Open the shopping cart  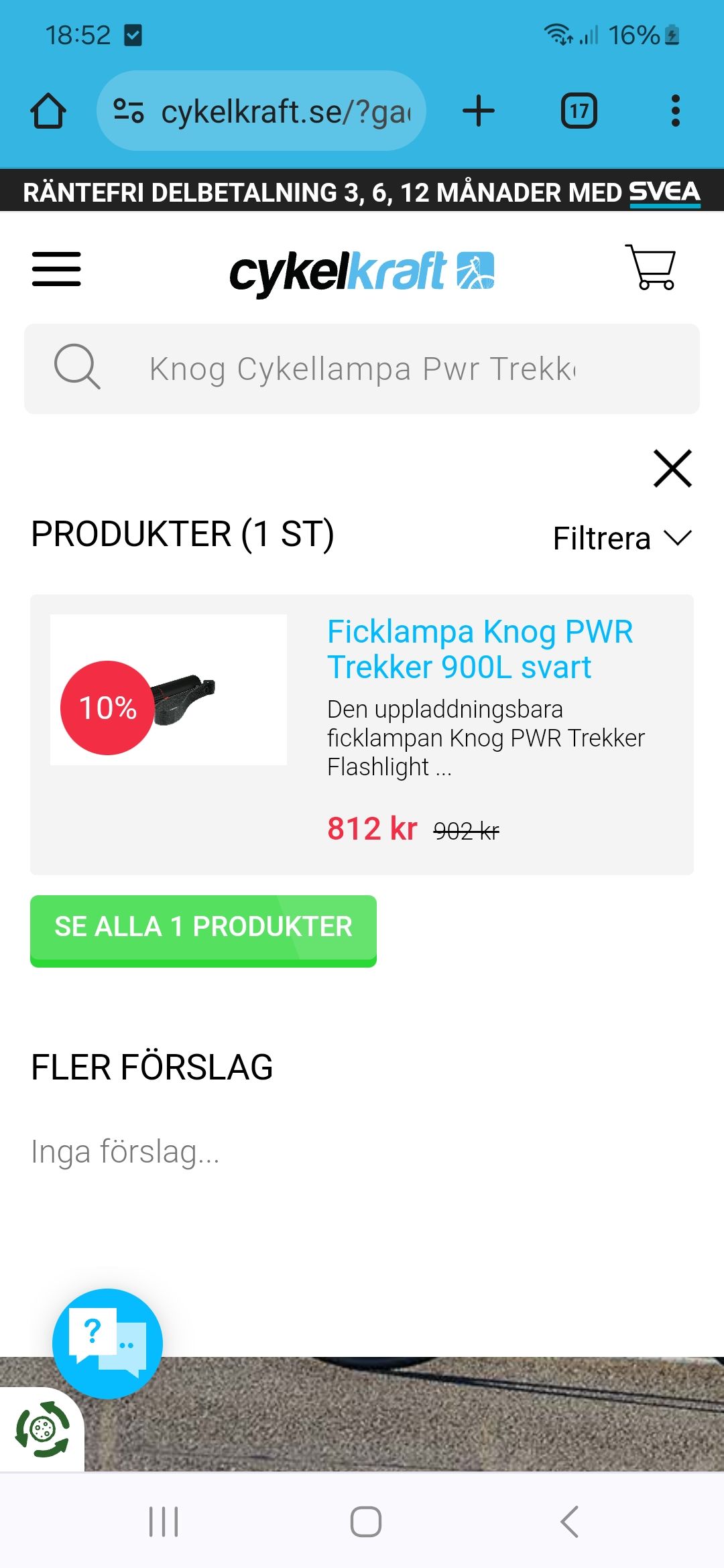(x=650, y=267)
